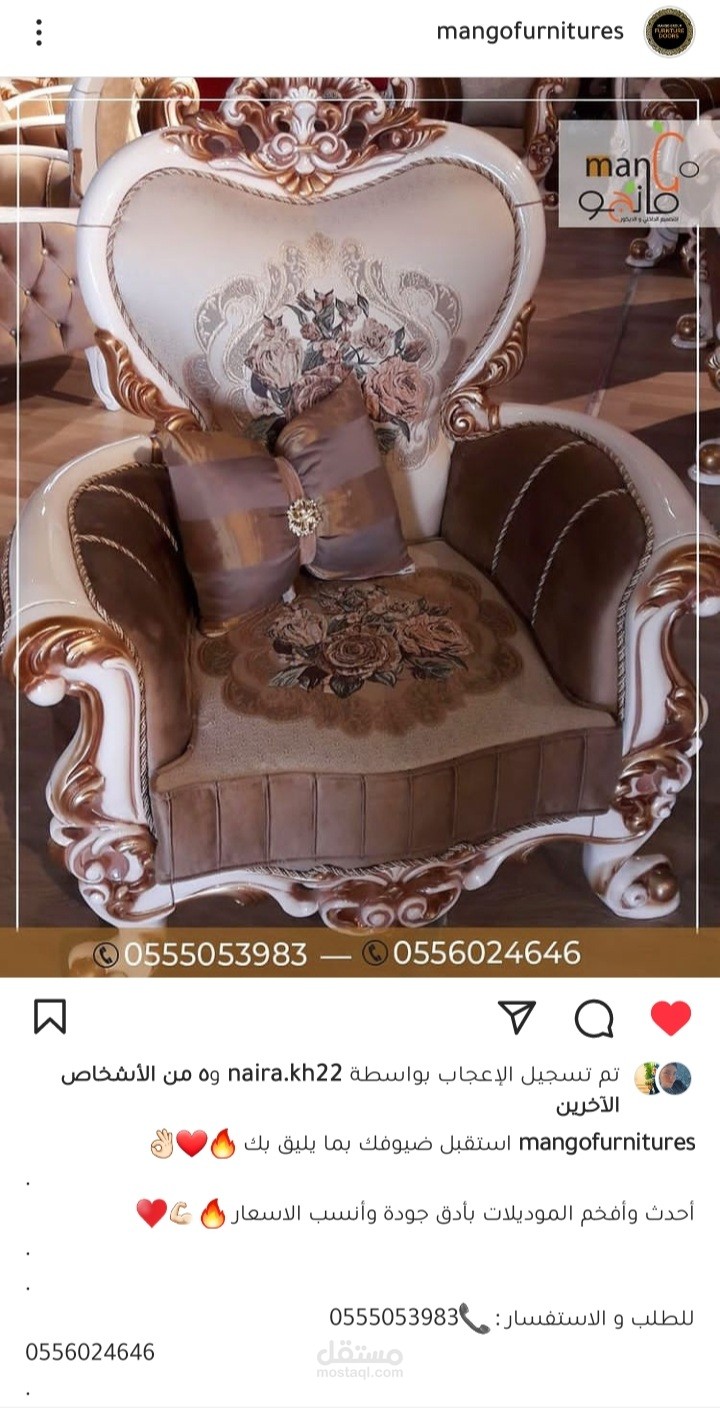Viewport: 720px width, 1408px height.
Task: Open the comments via the speech bubble icon
Action: click(x=594, y=1018)
